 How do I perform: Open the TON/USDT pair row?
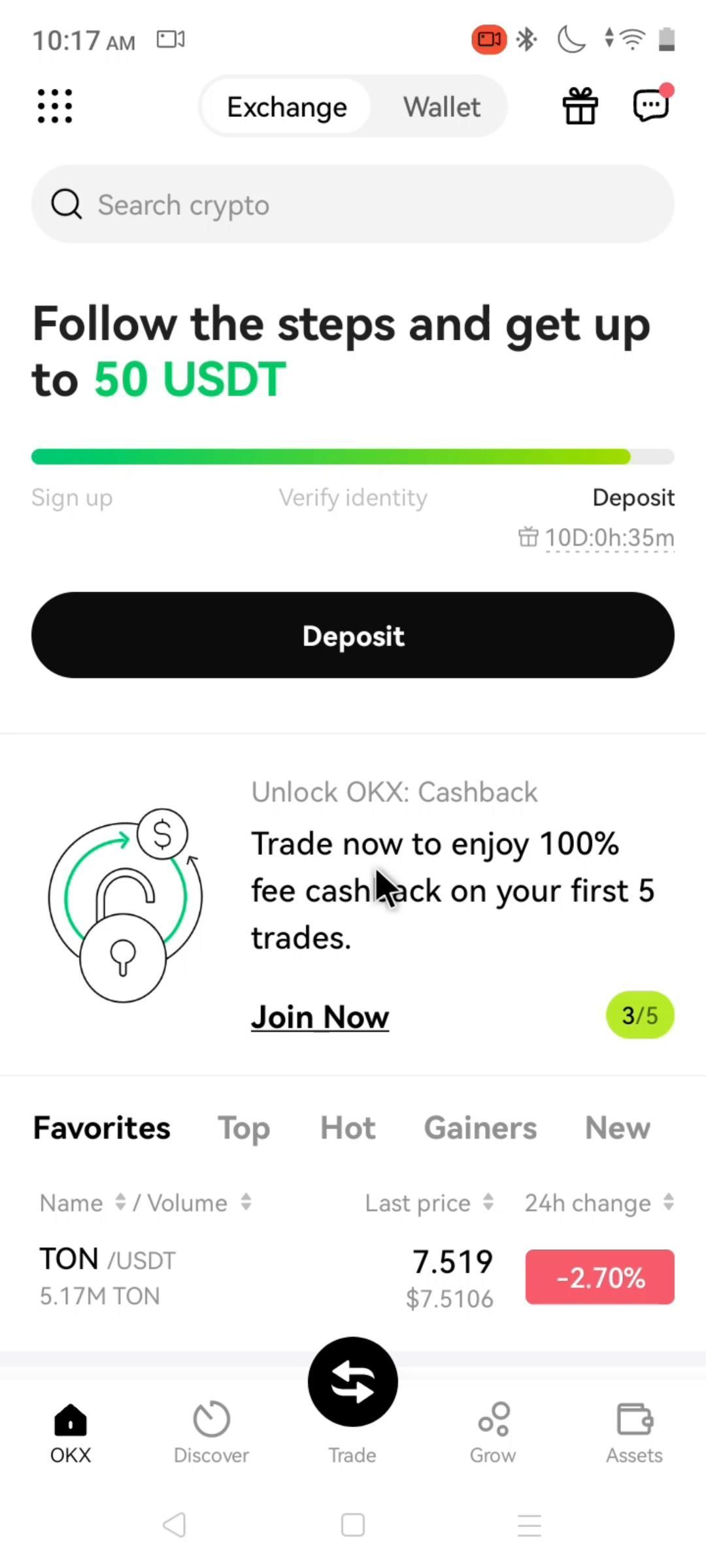point(261,1277)
